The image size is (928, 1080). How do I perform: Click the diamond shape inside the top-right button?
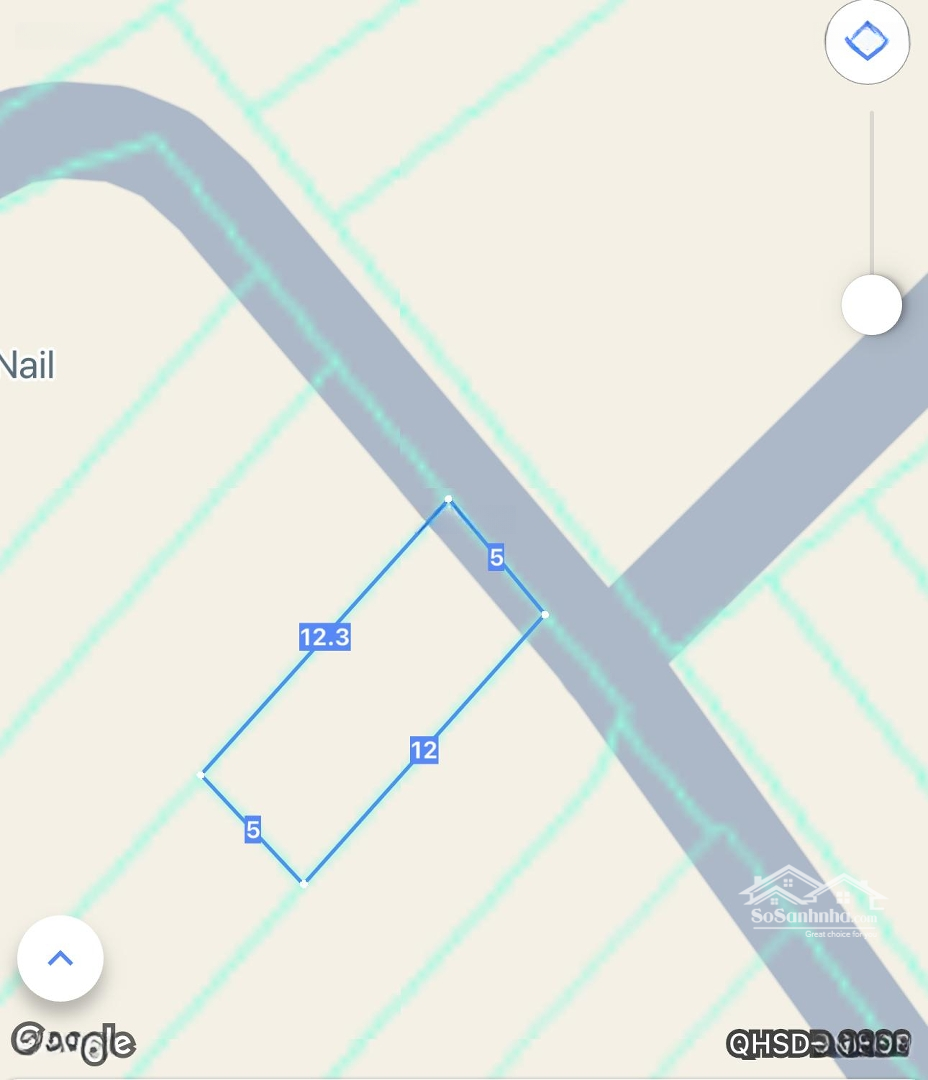coord(866,42)
